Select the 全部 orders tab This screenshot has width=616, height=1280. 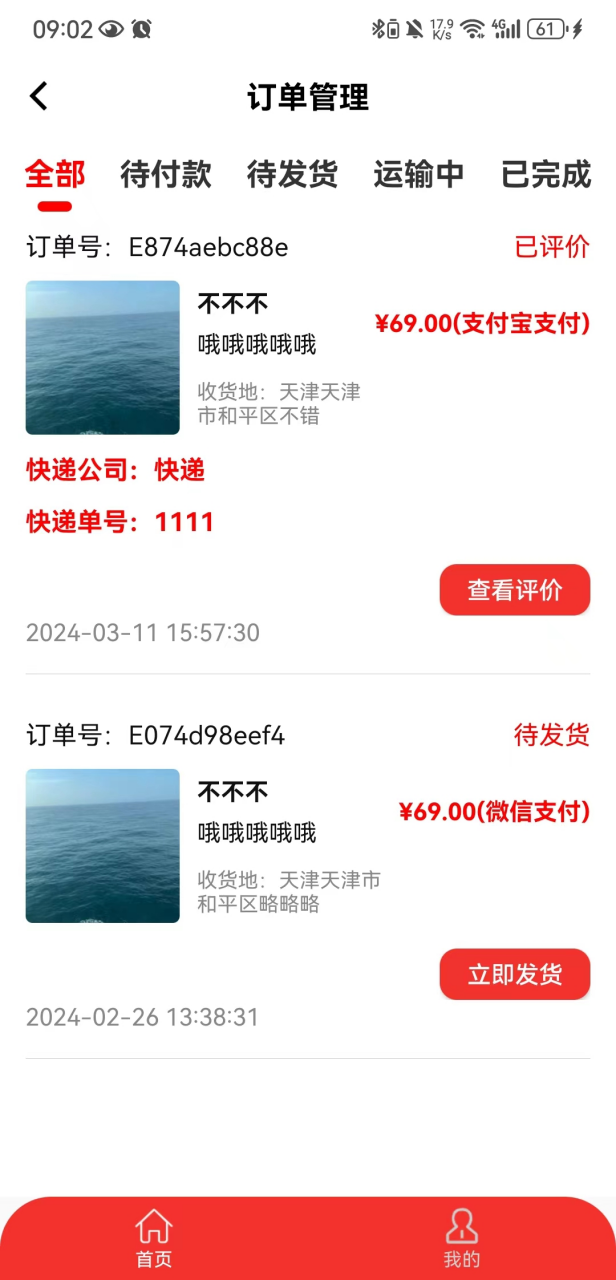point(55,174)
